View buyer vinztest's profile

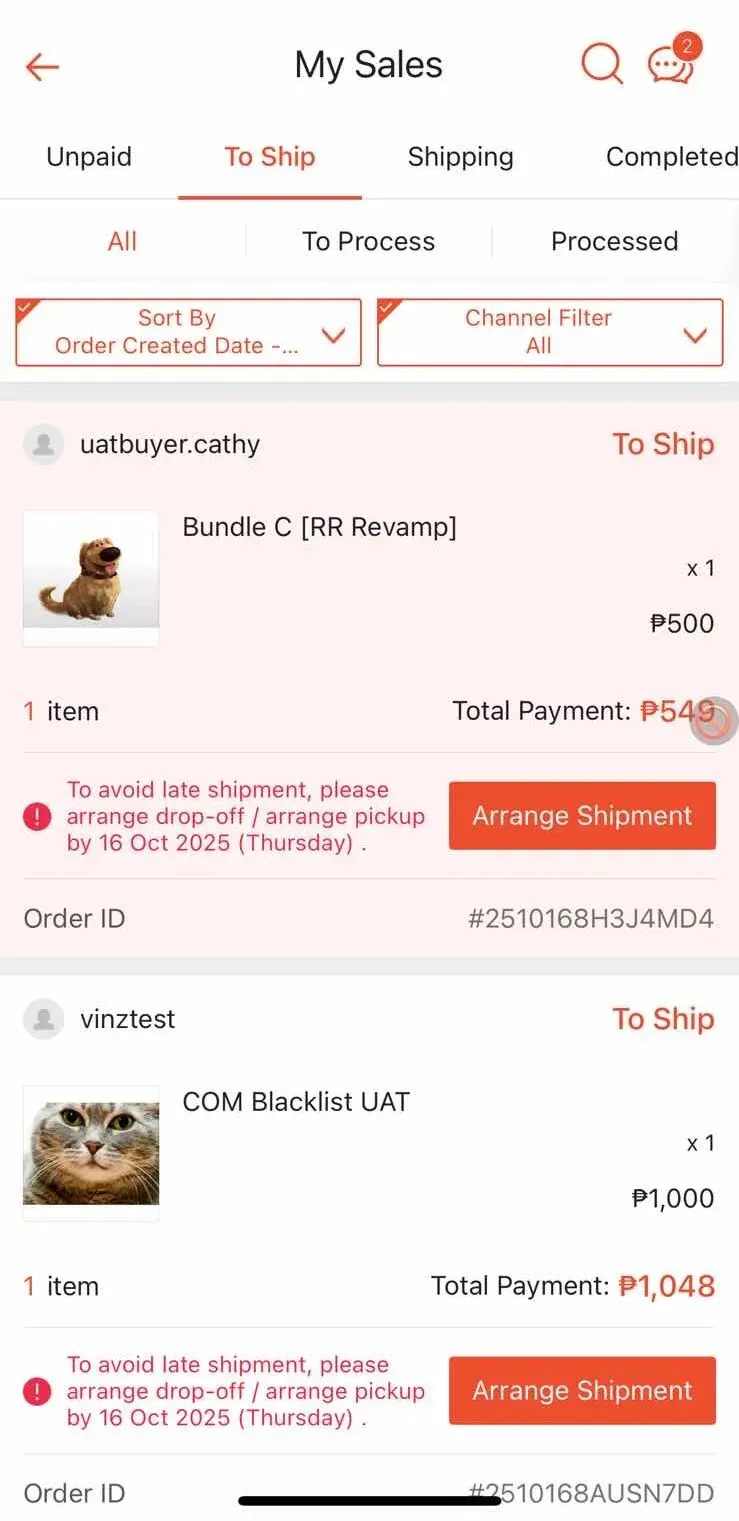(x=127, y=1019)
